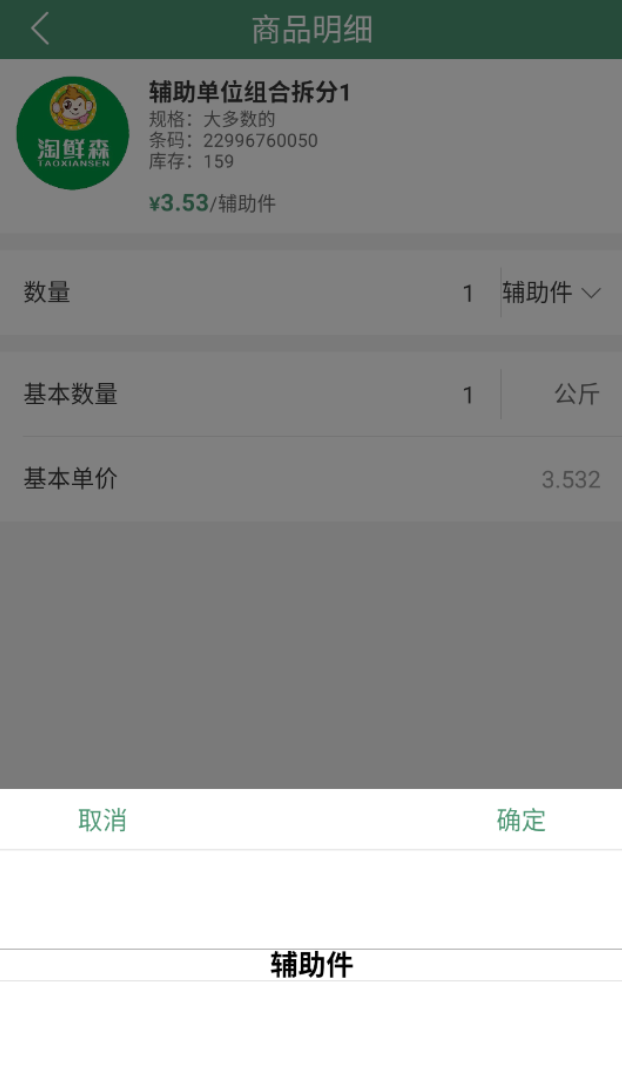This screenshot has width=622, height=1074.
Task: Tap 取消 to cancel the unit picker
Action: pos(102,820)
